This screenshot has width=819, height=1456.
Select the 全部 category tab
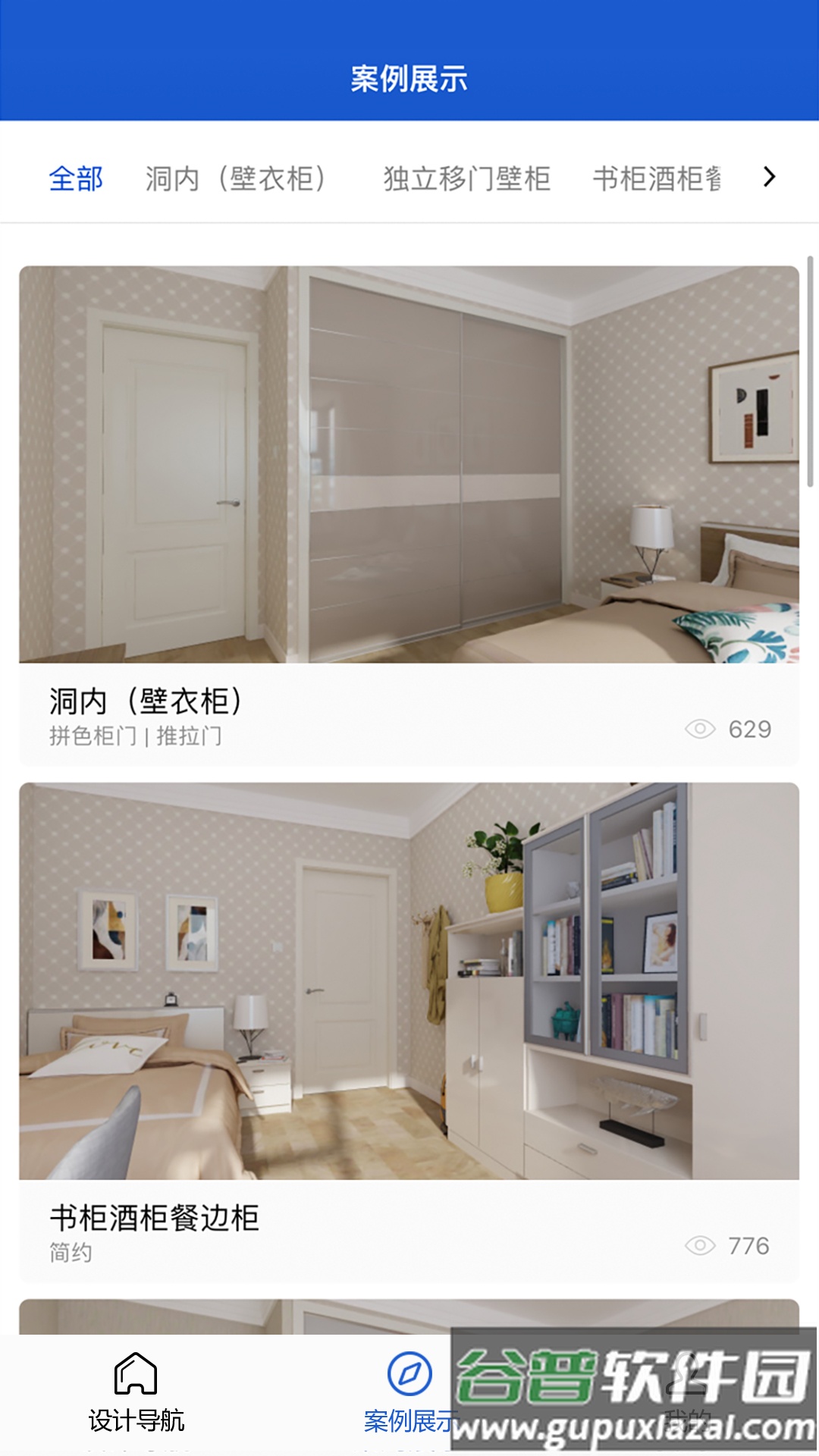coord(76,179)
